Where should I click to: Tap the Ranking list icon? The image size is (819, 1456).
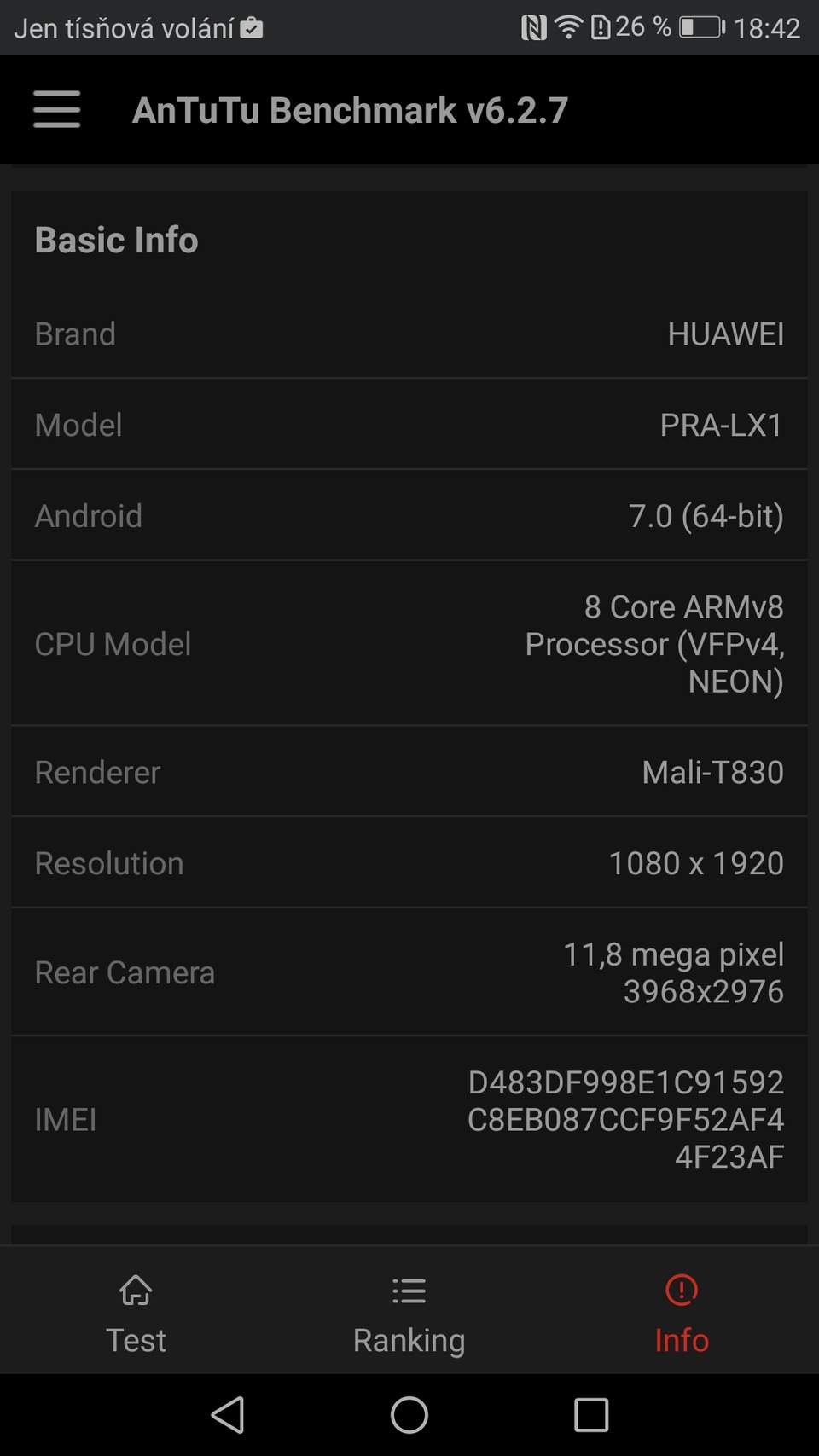(408, 1291)
